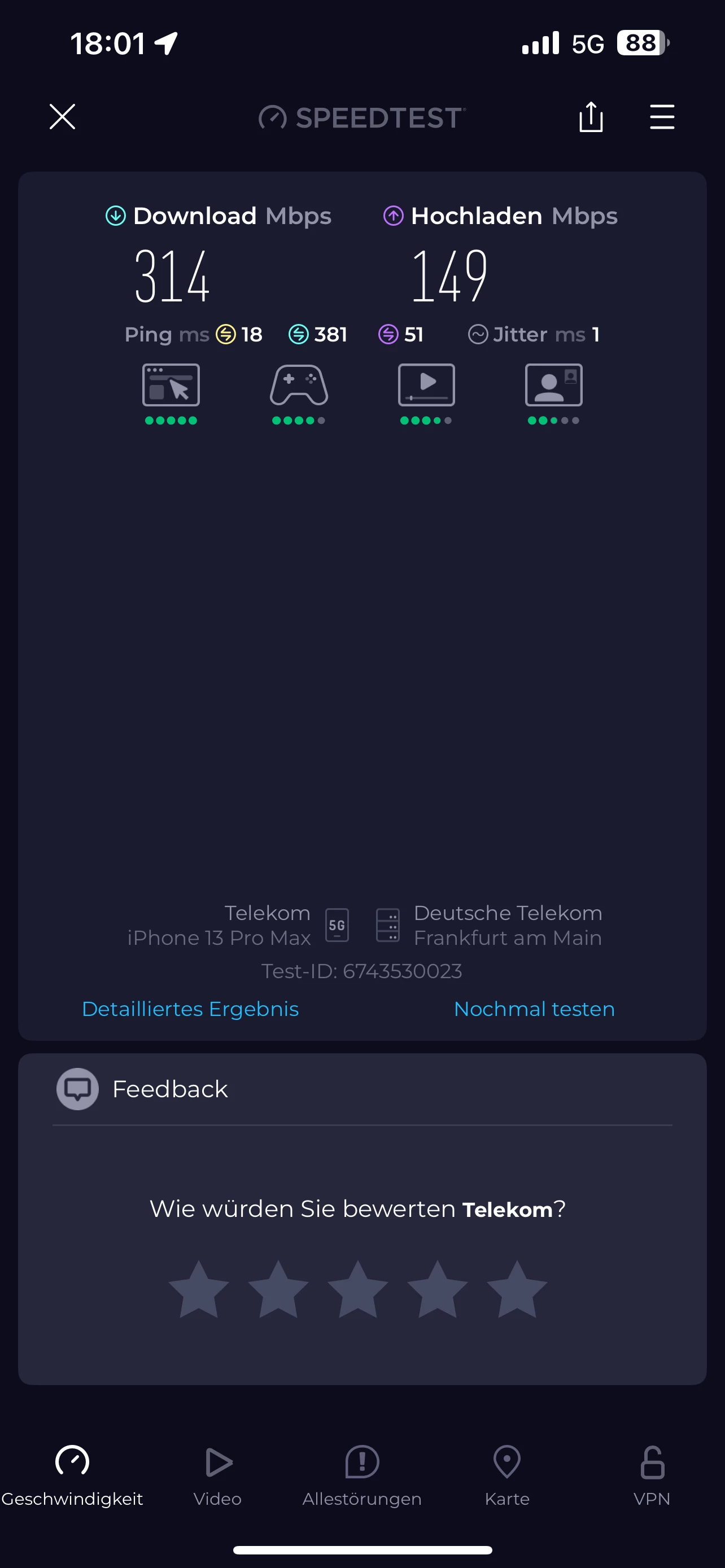
Task: Open Detailliertes Ergebnis link
Action: click(x=190, y=1009)
